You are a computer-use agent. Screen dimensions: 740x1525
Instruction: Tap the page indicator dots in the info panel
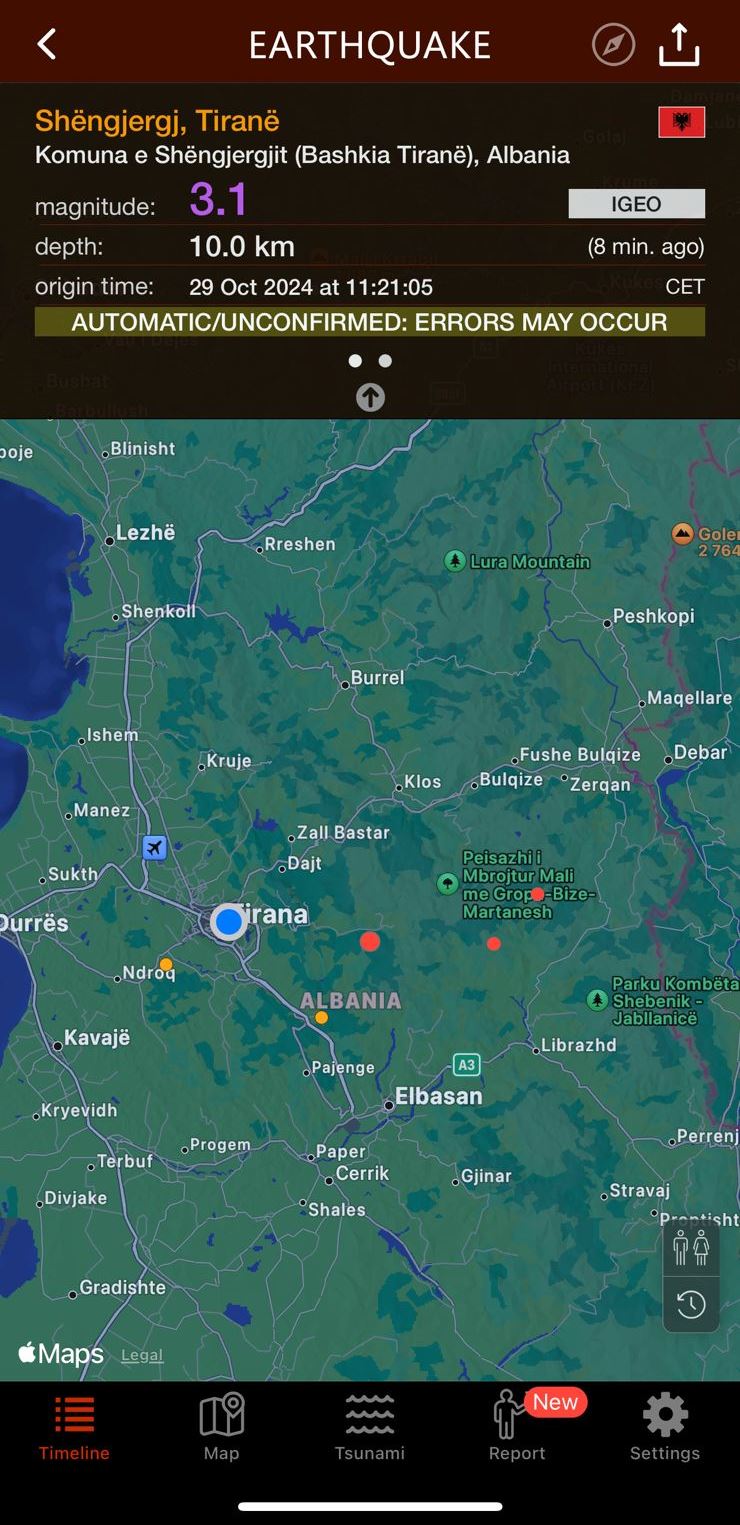[370, 361]
